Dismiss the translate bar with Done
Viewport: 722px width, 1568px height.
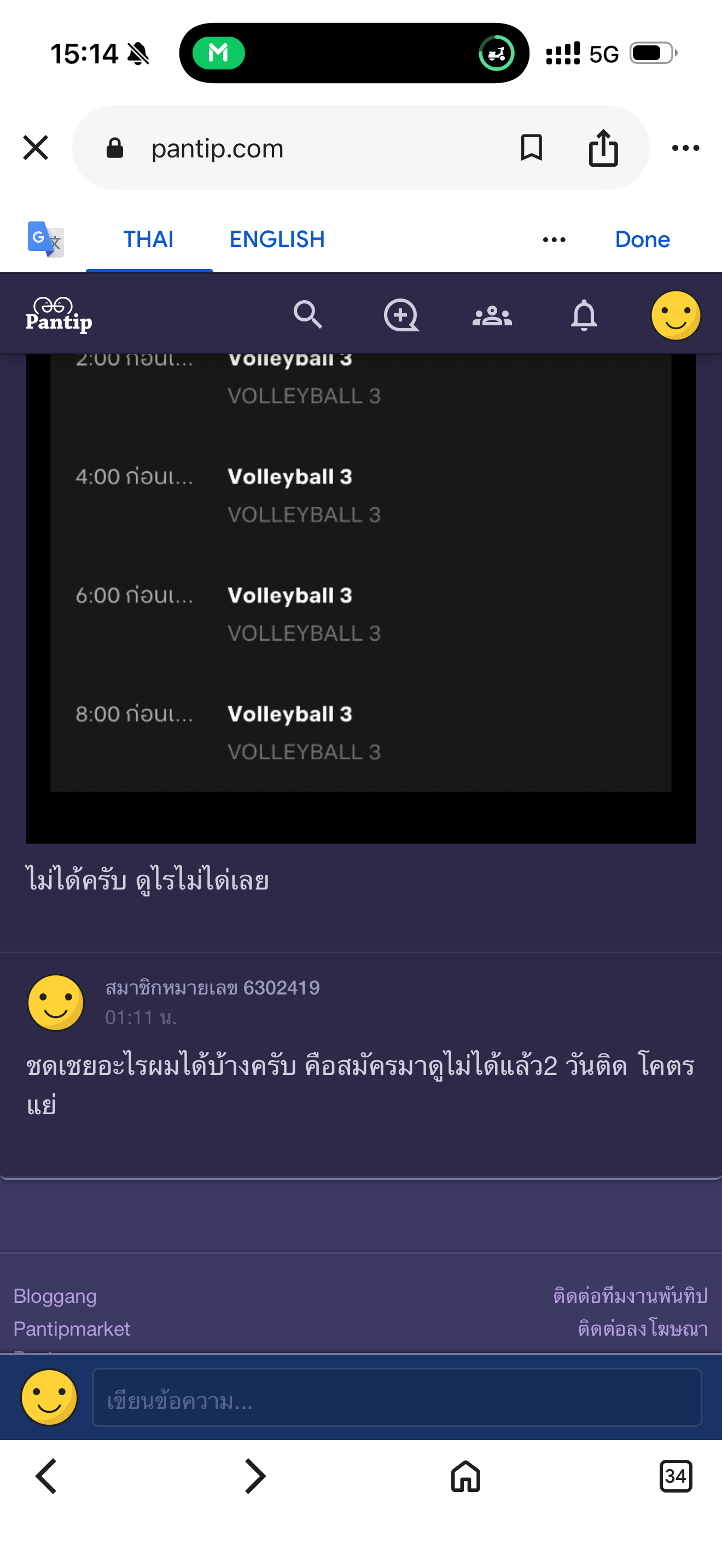[x=642, y=239]
